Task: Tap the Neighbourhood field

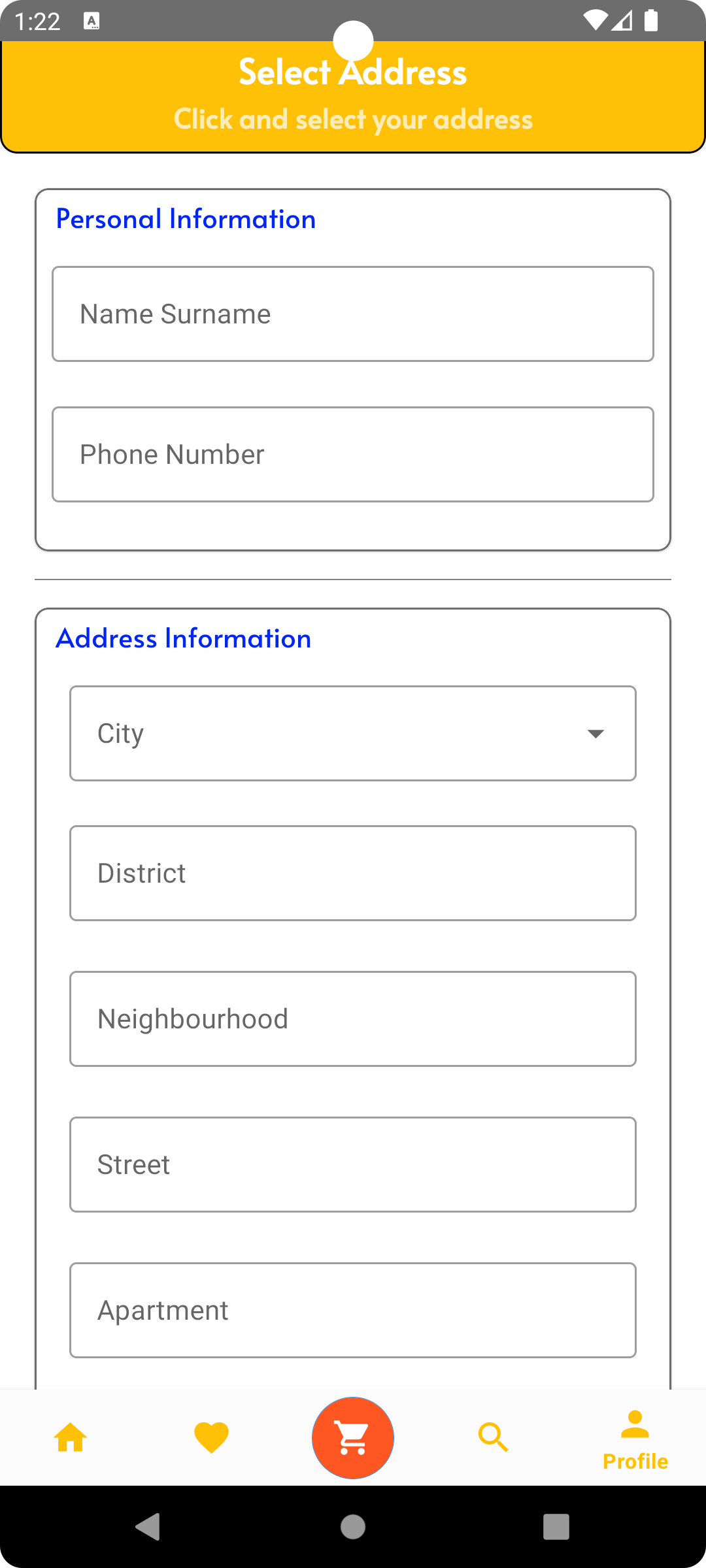Action: (x=353, y=1019)
